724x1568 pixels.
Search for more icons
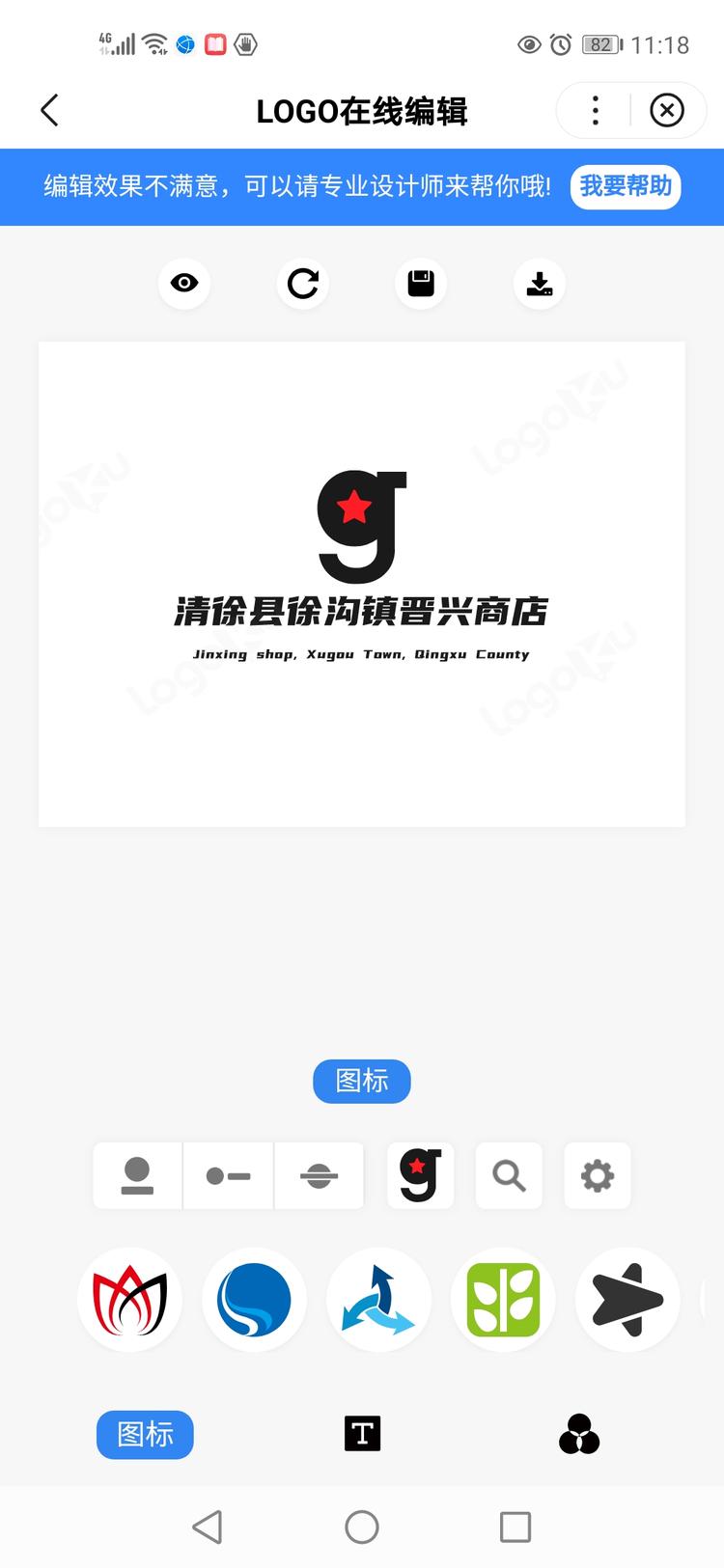(509, 1176)
